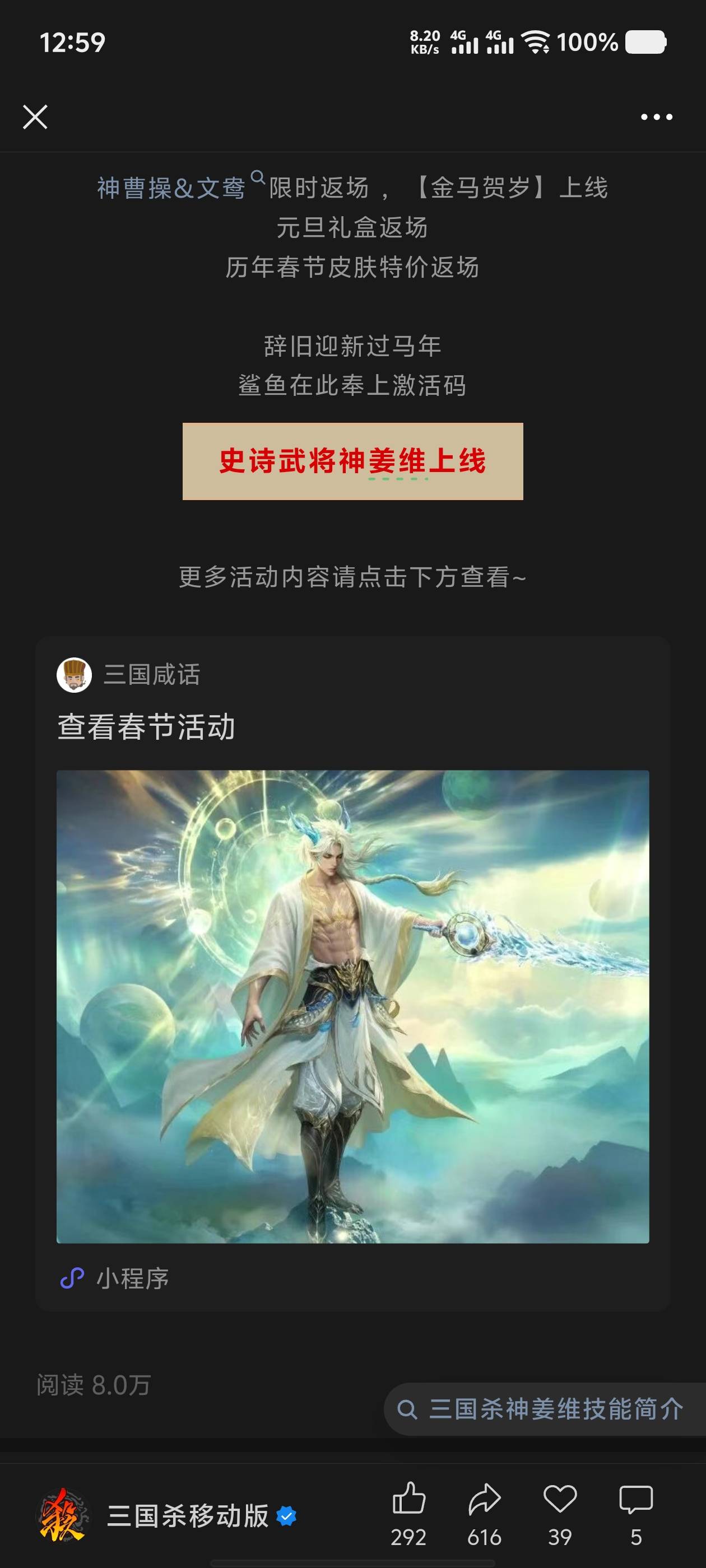Open the three-dot overflow menu
The height and width of the screenshot is (1568, 706).
point(656,117)
